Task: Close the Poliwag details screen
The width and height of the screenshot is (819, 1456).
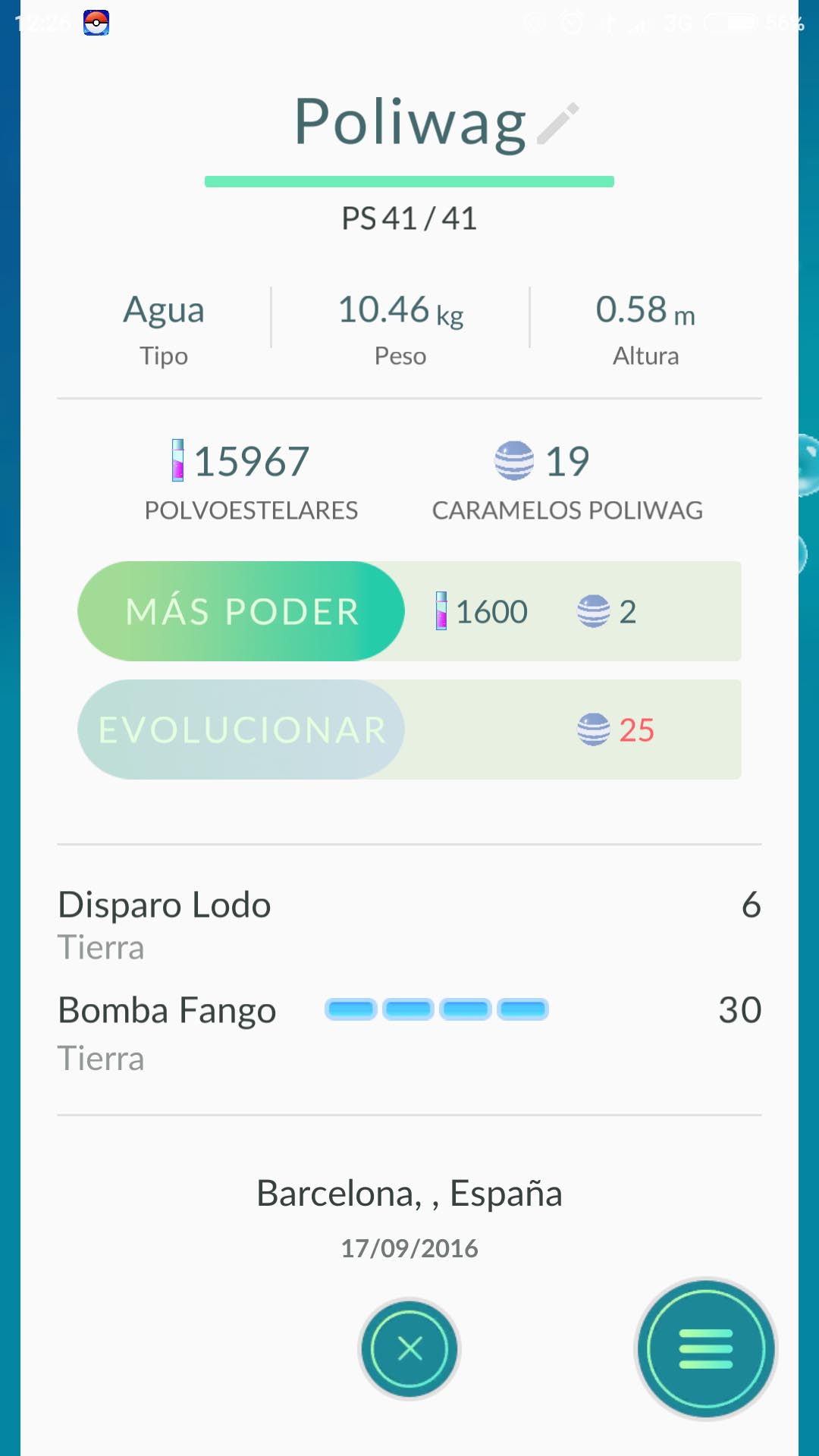Action: [x=409, y=1348]
